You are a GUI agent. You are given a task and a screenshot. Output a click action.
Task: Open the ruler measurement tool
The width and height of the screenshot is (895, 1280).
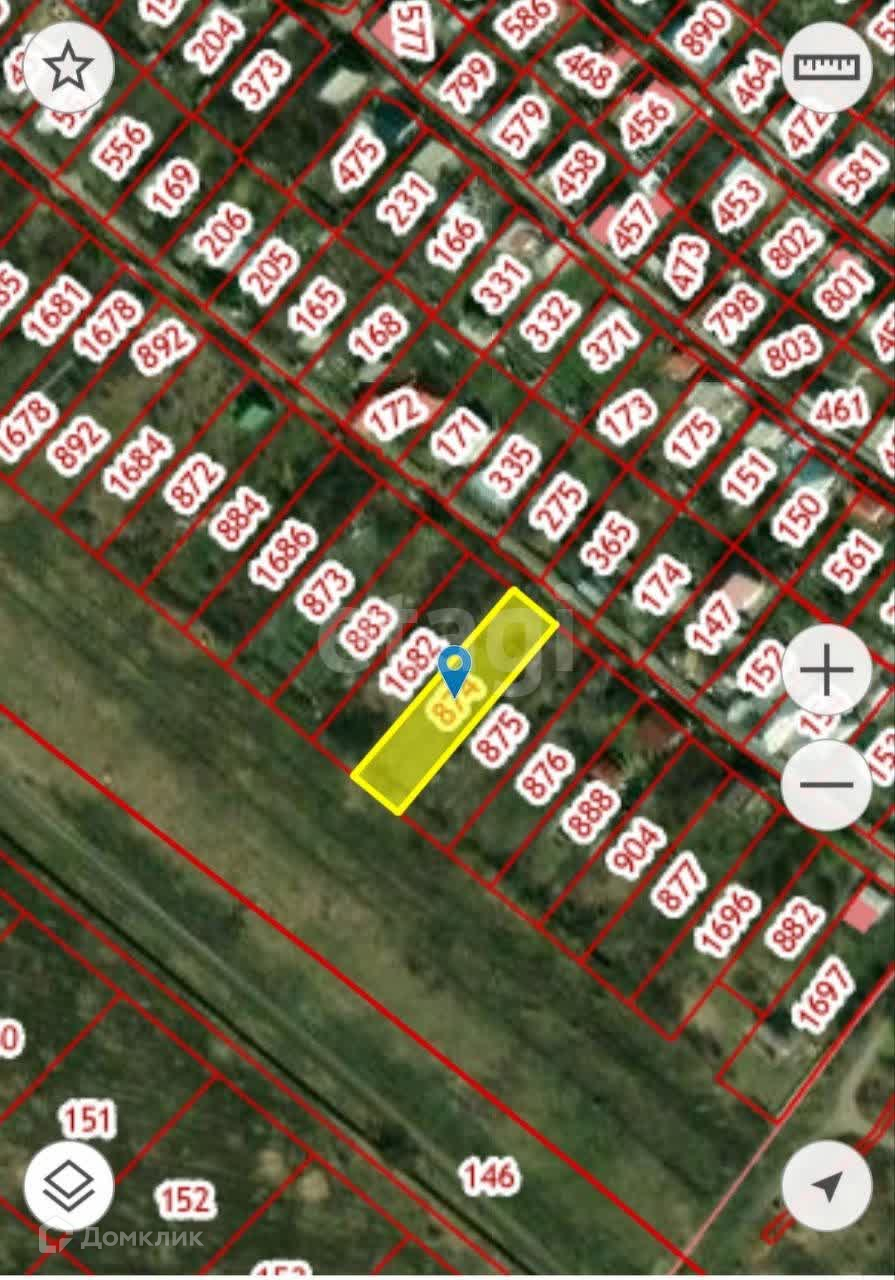[826, 67]
